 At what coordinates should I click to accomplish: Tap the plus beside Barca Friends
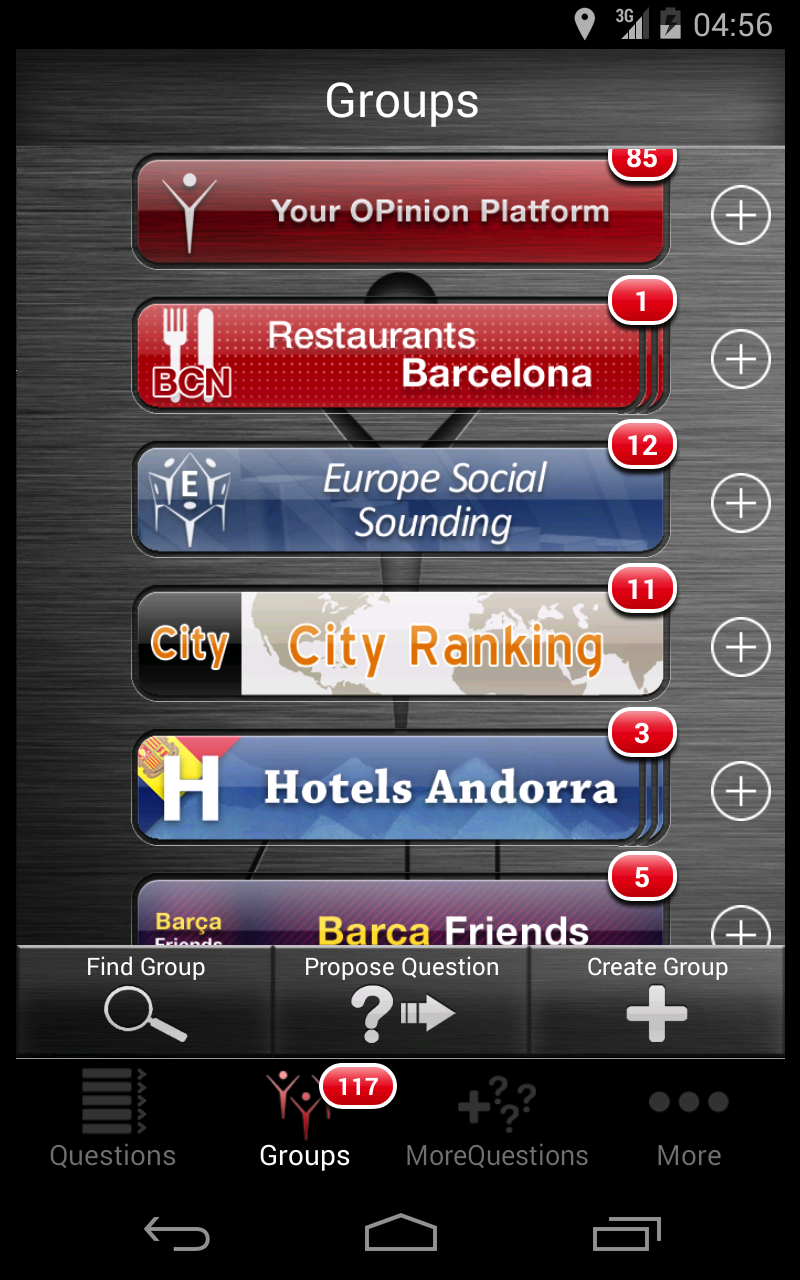point(740,930)
